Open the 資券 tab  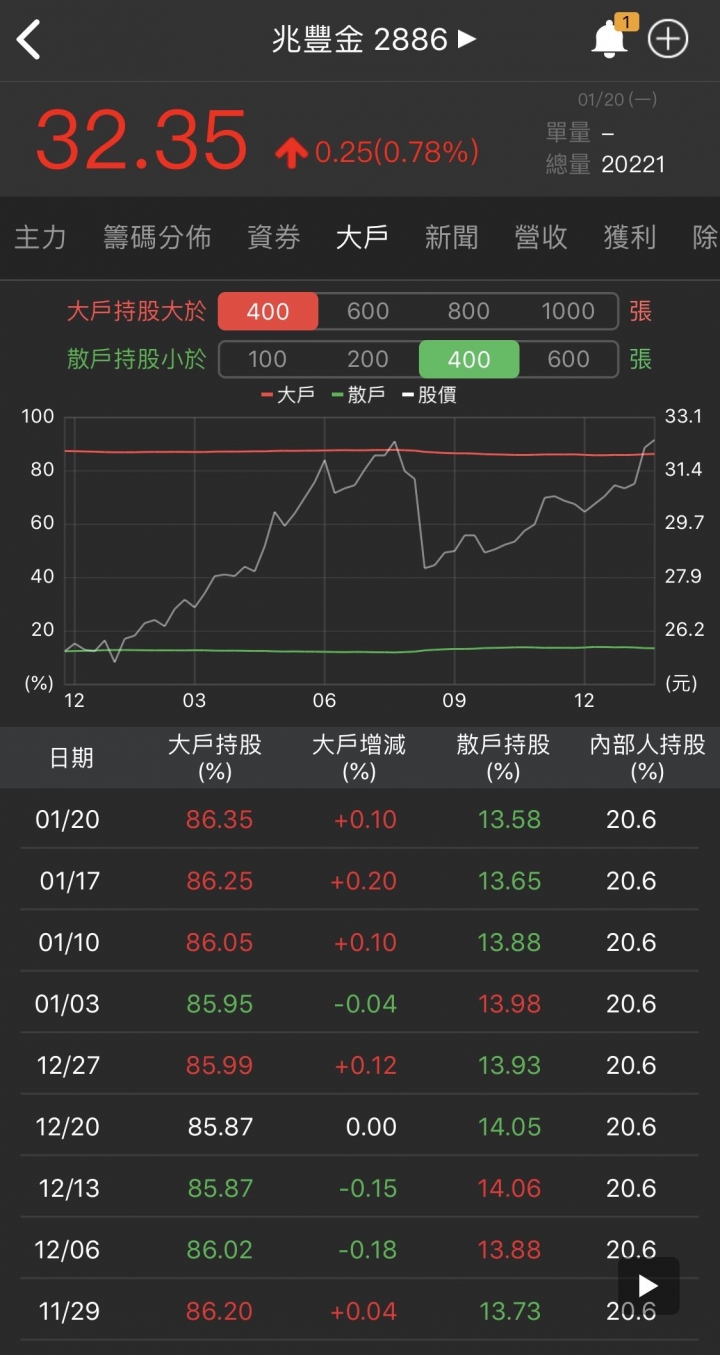(274, 237)
